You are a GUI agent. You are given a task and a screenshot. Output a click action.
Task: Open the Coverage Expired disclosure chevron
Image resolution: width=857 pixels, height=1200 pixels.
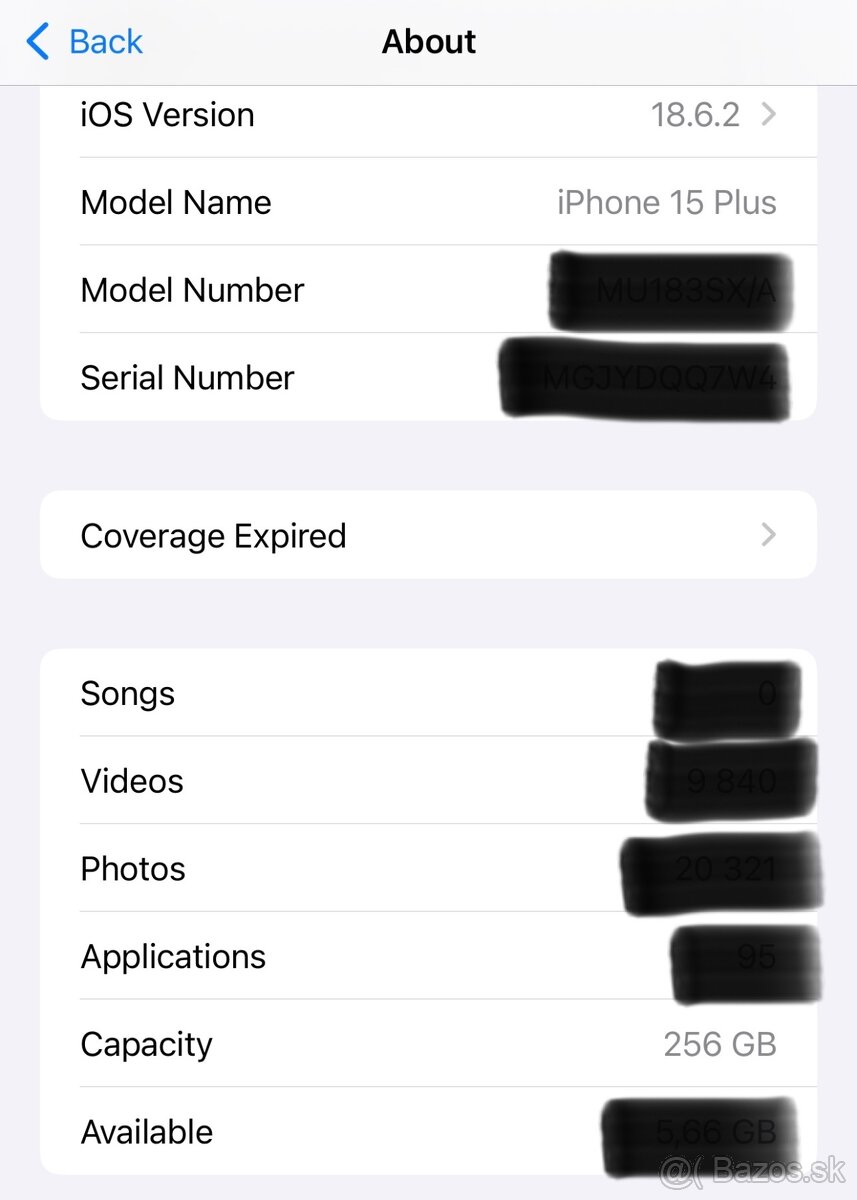(x=767, y=535)
